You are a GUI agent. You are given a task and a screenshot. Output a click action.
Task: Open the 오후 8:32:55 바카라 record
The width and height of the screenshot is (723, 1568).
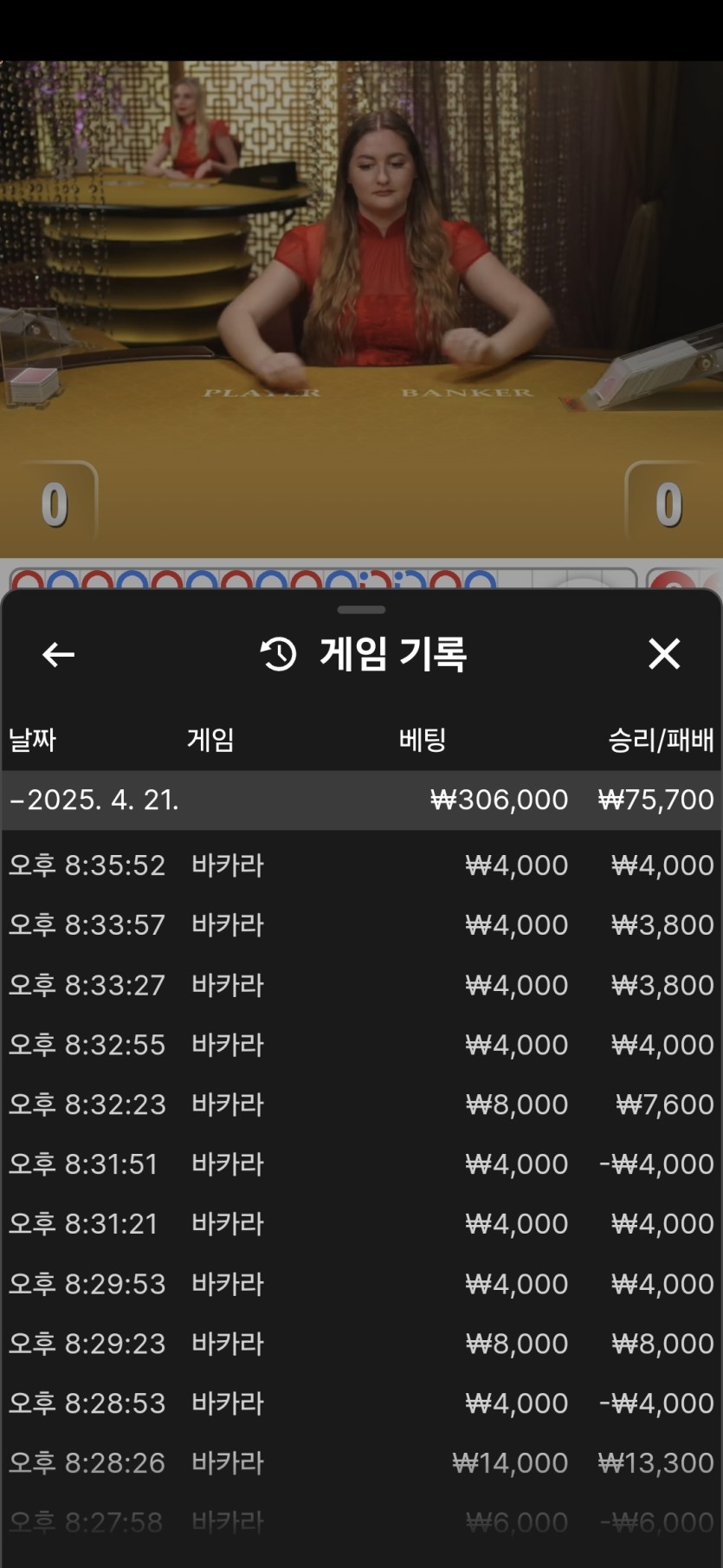tap(361, 1045)
